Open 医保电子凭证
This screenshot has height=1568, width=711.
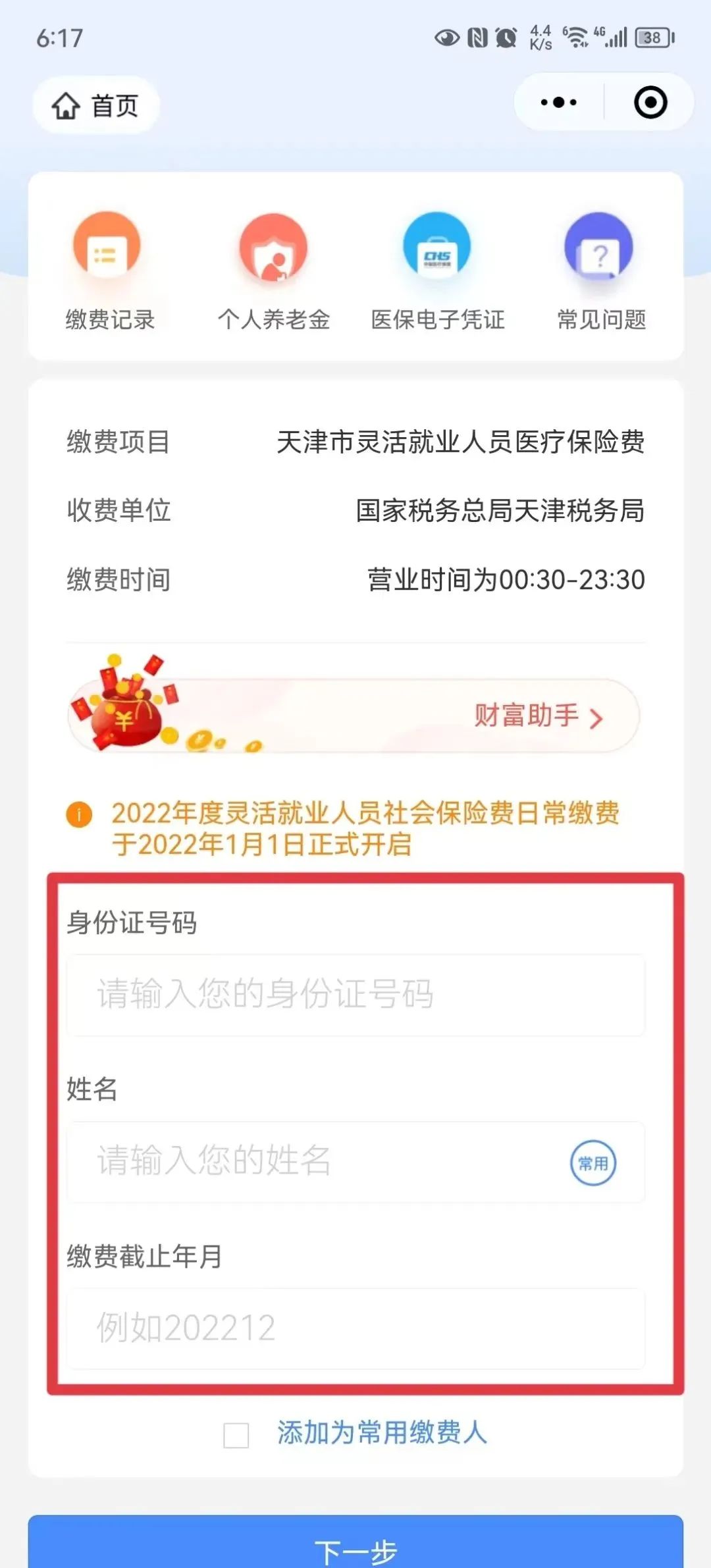[x=438, y=271]
